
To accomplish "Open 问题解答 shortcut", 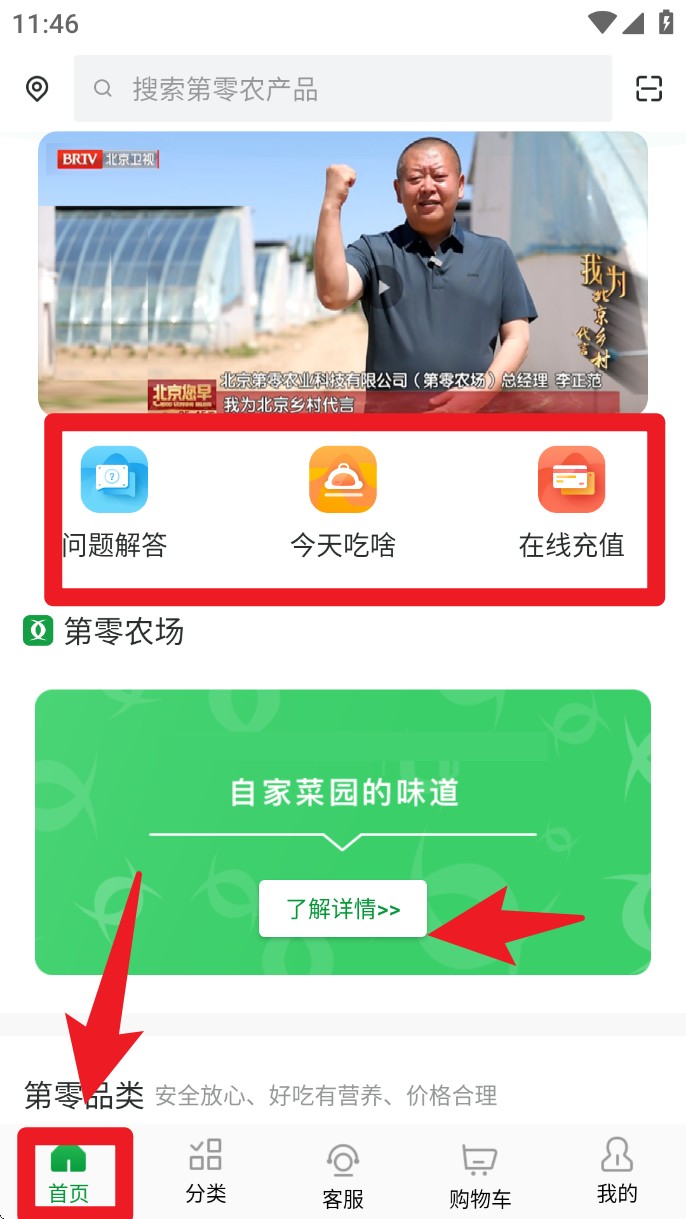I will tap(114, 502).
